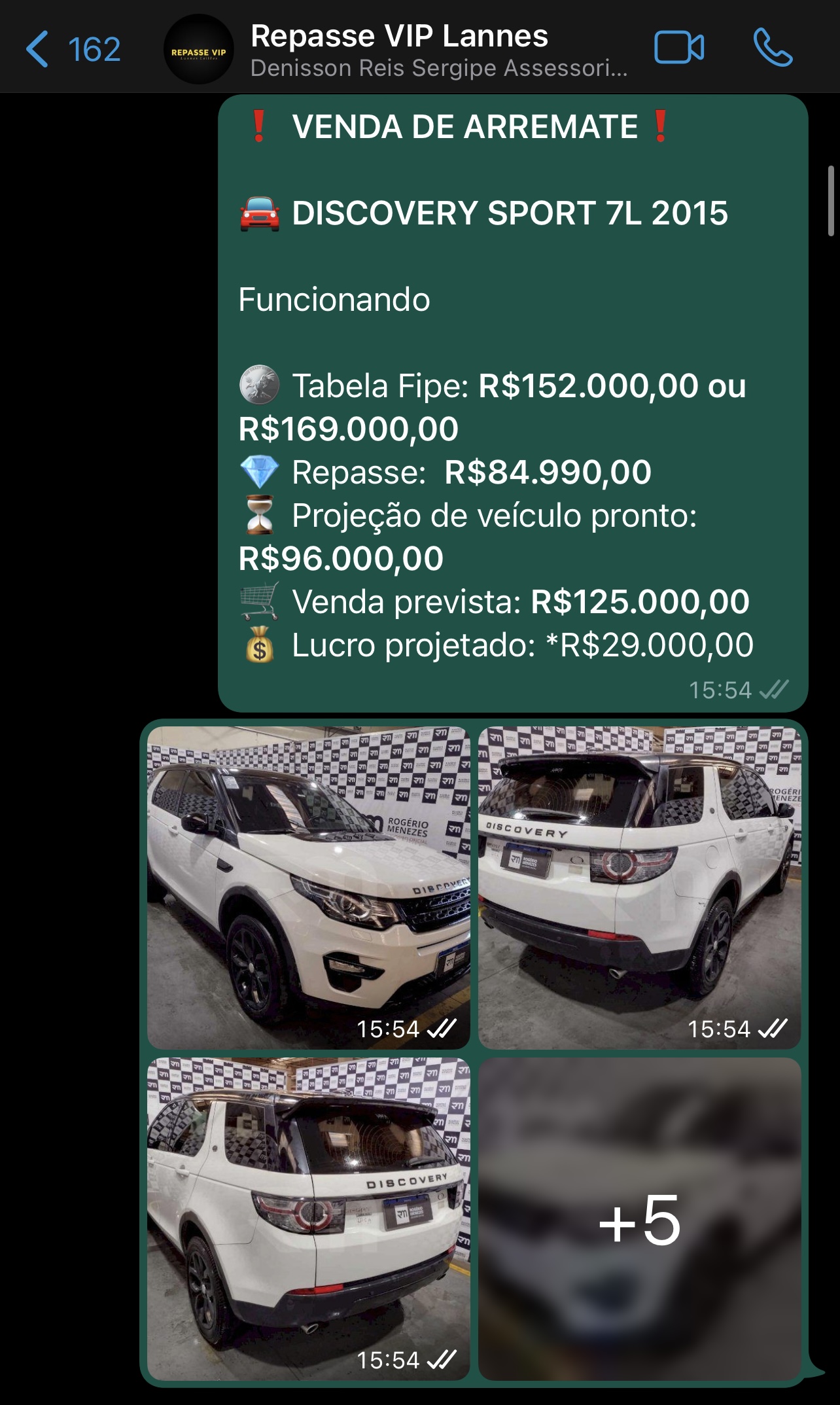Open the Repasse VIP group avatar
The image size is (840, 1405).
click(198, 50)
